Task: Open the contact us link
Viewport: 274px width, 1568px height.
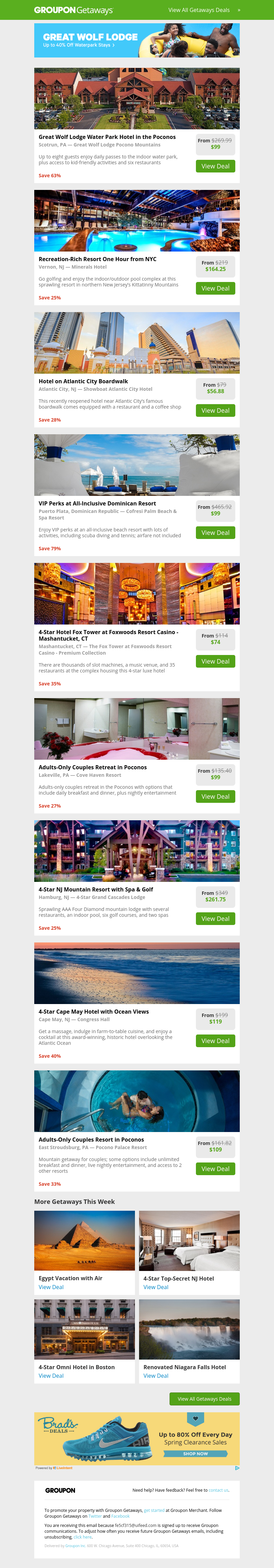Action: [219, 1490]
